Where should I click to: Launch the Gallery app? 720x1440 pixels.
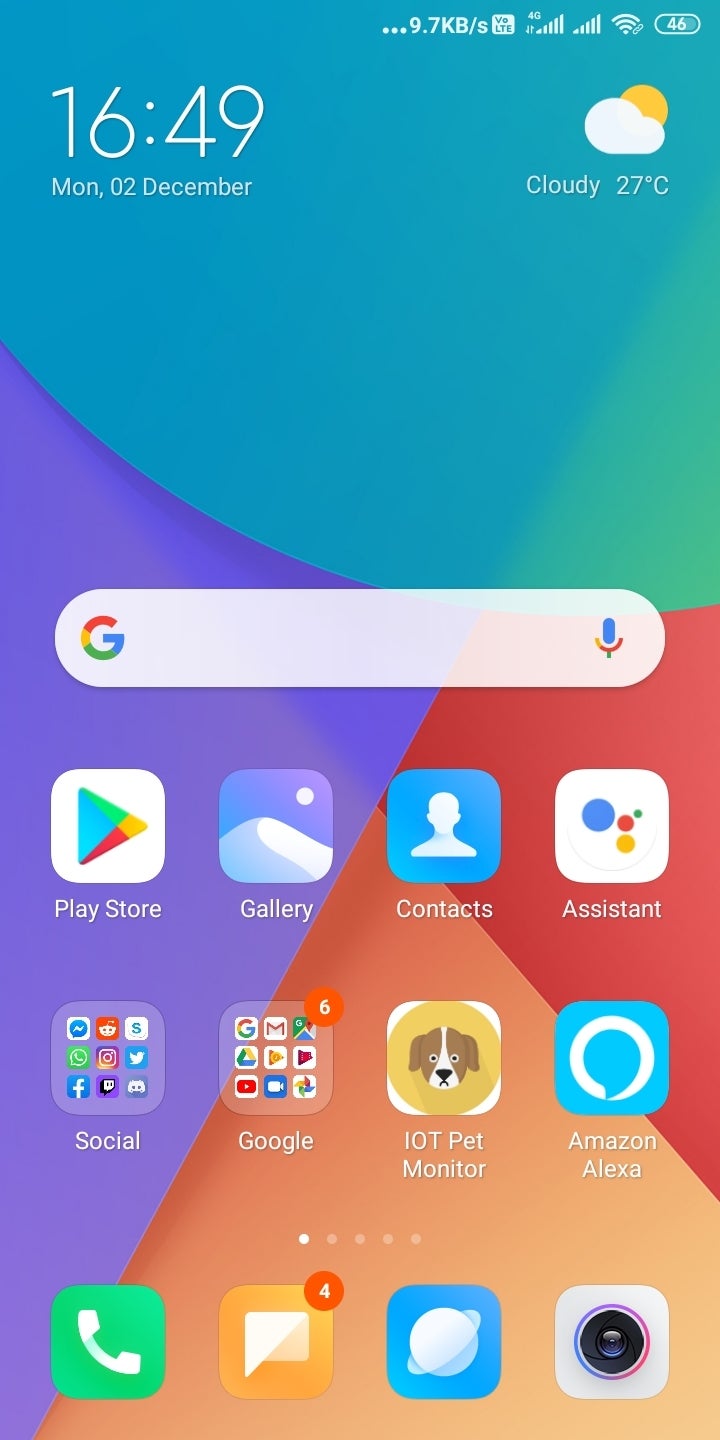(x=276, y=826)
